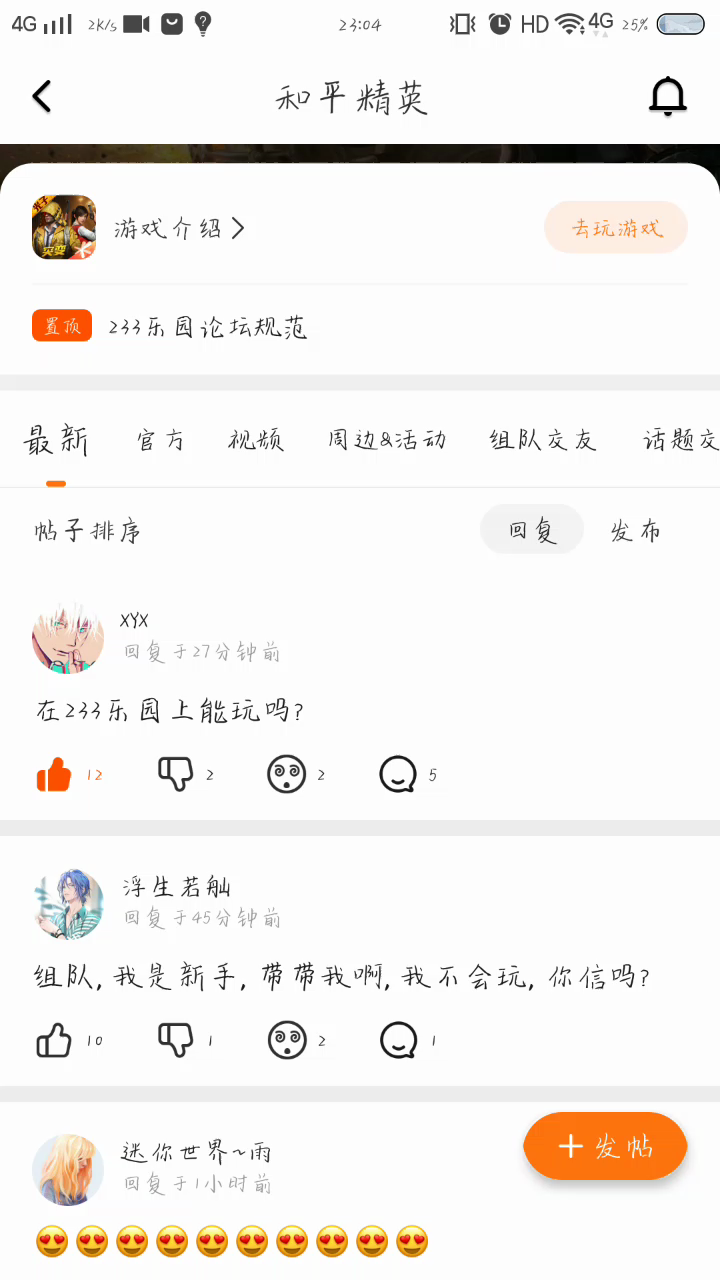Image resolution: width=720 pixels, height=1280 pixels.
Task: Switch to the 官方 tab
Action: pos(160,440)
